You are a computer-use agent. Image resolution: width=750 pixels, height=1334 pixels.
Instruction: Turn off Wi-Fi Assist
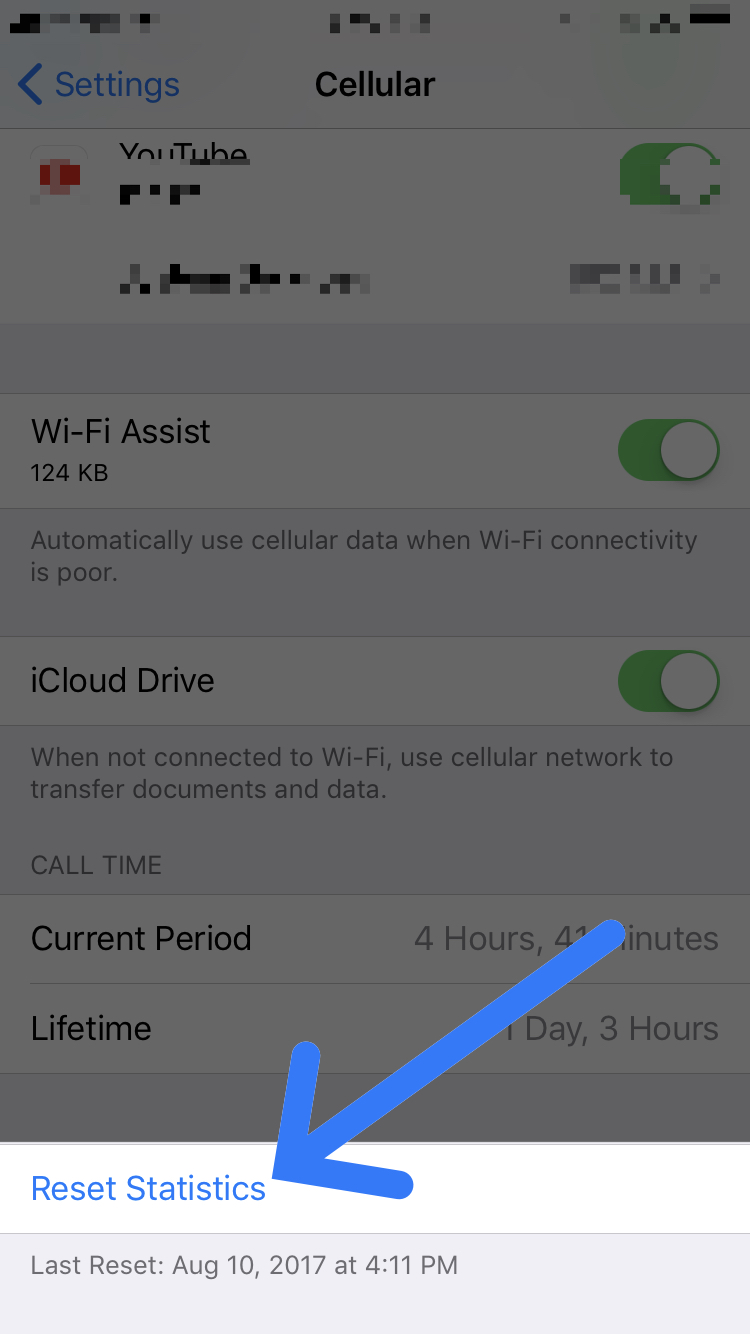point(669,450)
